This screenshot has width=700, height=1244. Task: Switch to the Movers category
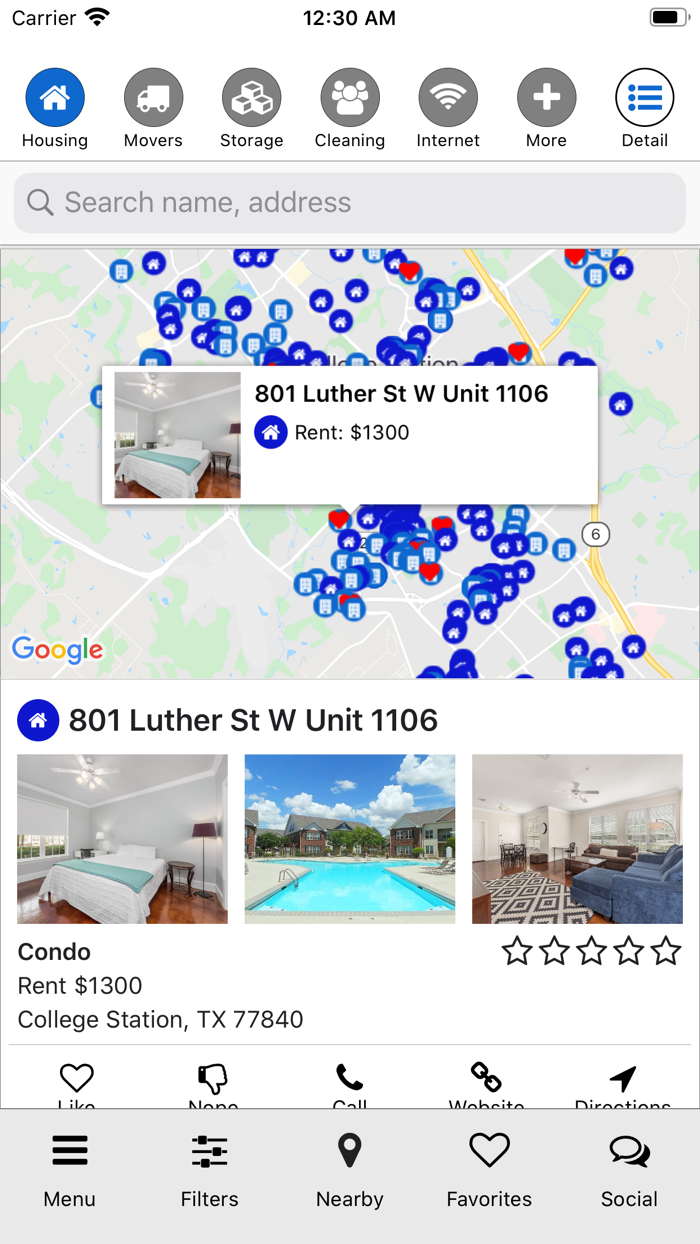click(153, 109)
